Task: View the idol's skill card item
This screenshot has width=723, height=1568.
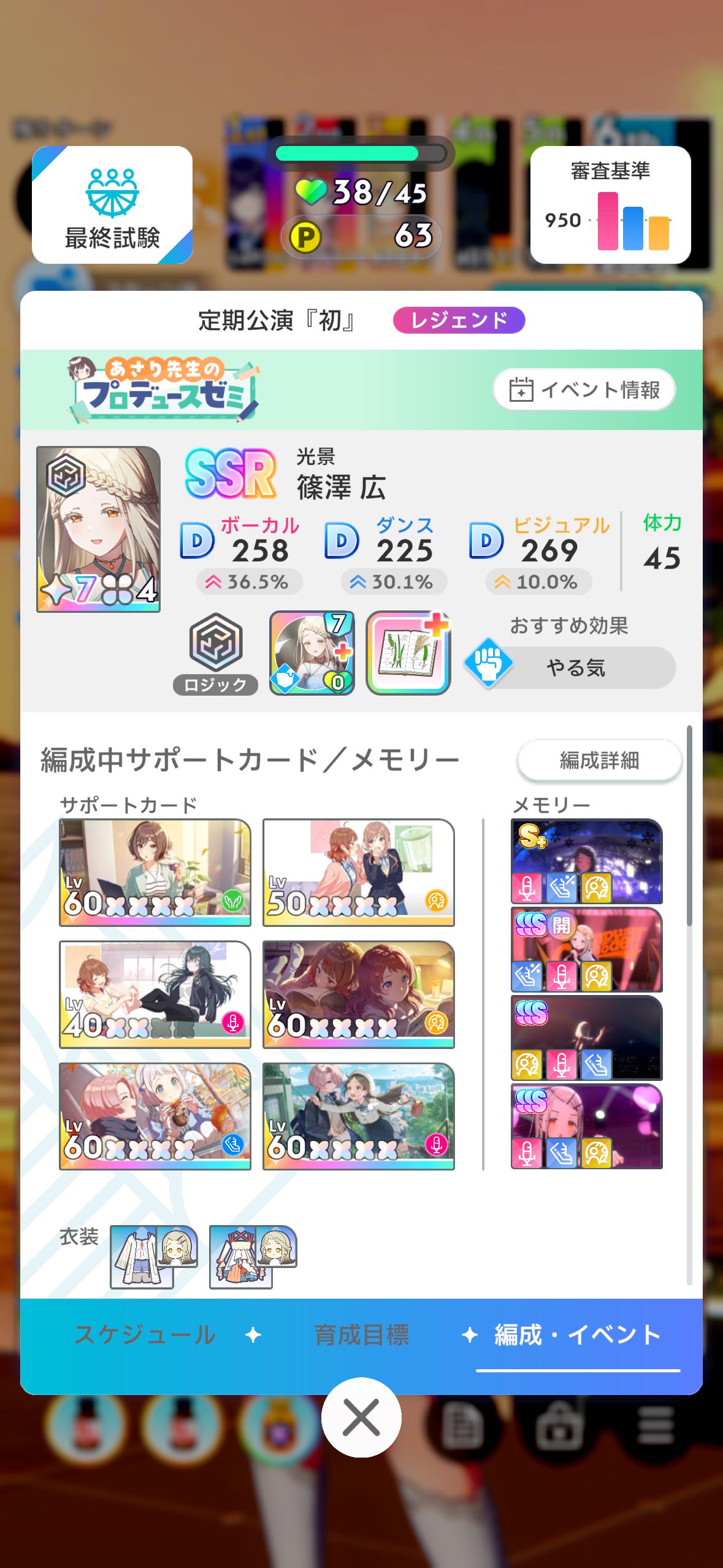Action: pos(312,653)
